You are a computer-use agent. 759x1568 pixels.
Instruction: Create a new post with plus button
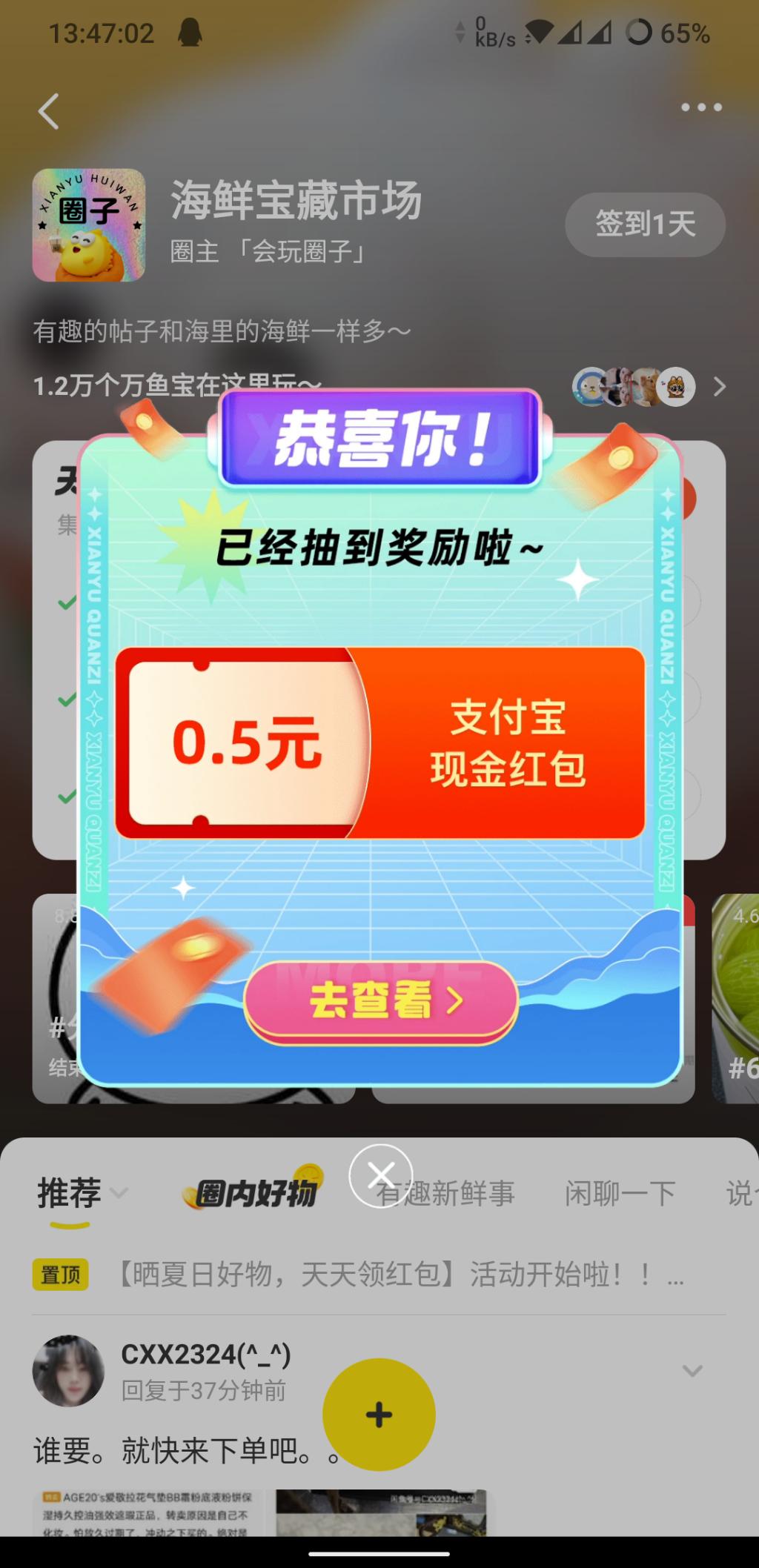point(379,1414)
